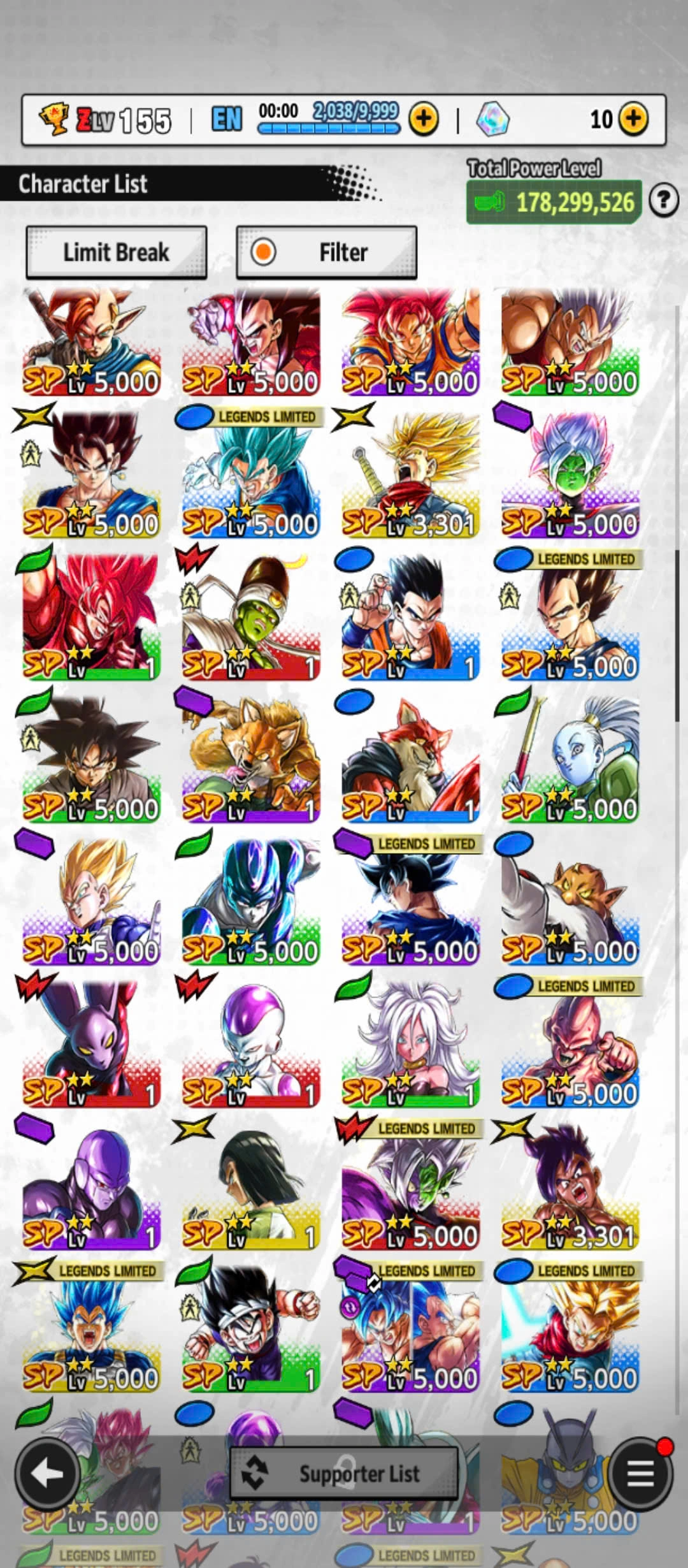Open the character Filter options

pos(326,252)
